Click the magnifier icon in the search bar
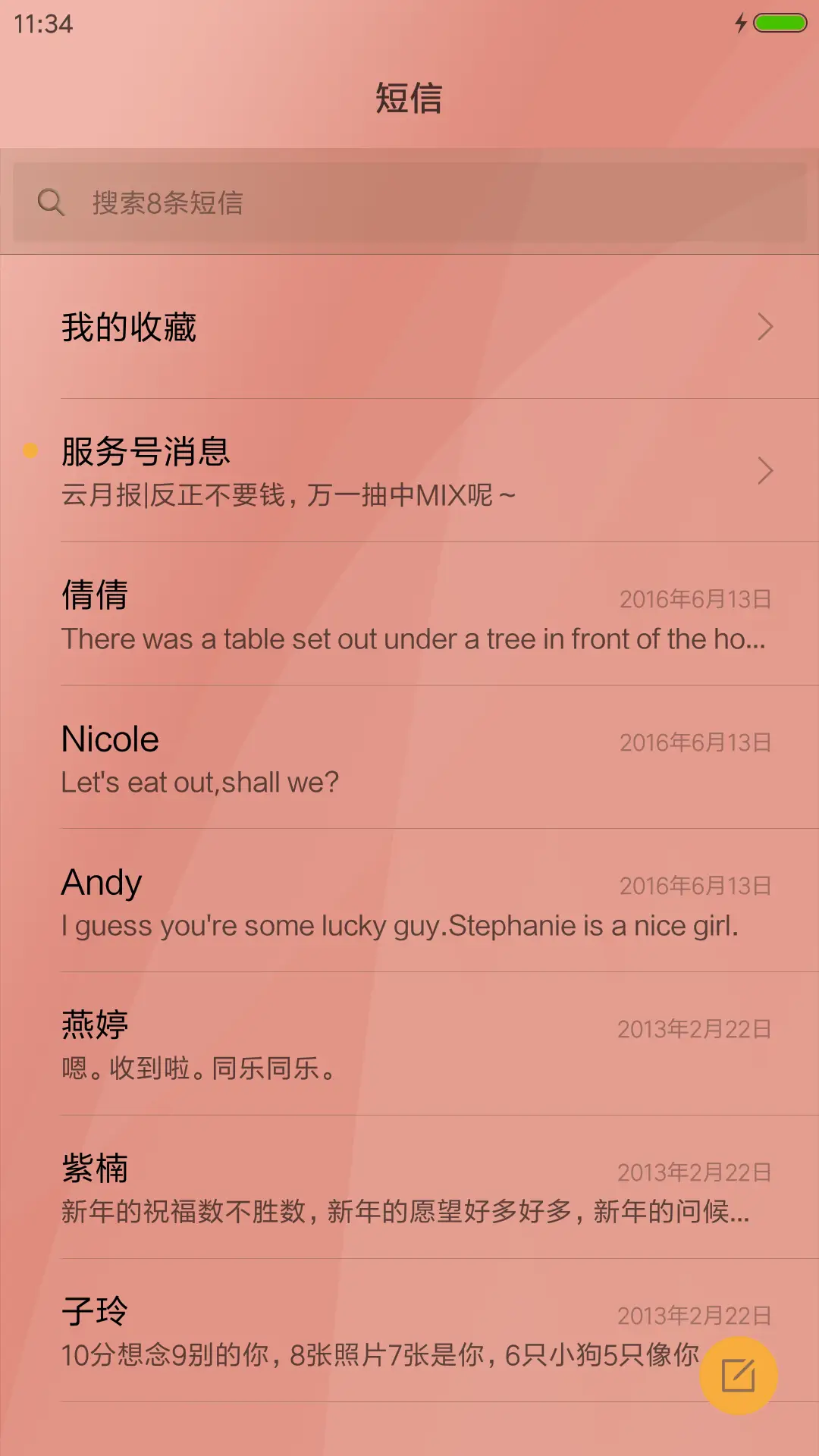This screenshot has height=1456, width=819. [50, 201]
